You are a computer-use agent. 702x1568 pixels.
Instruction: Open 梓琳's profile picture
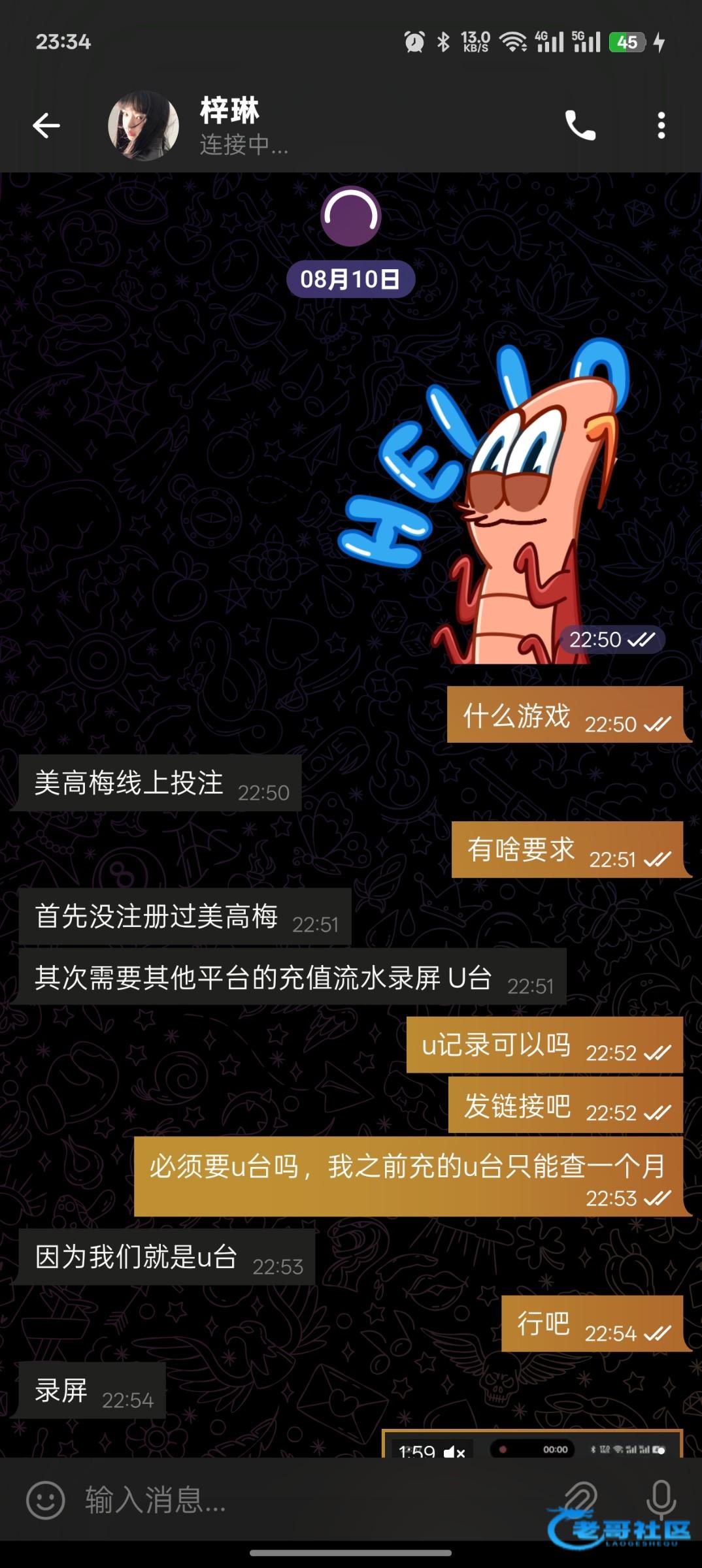[x=143, y=125]
